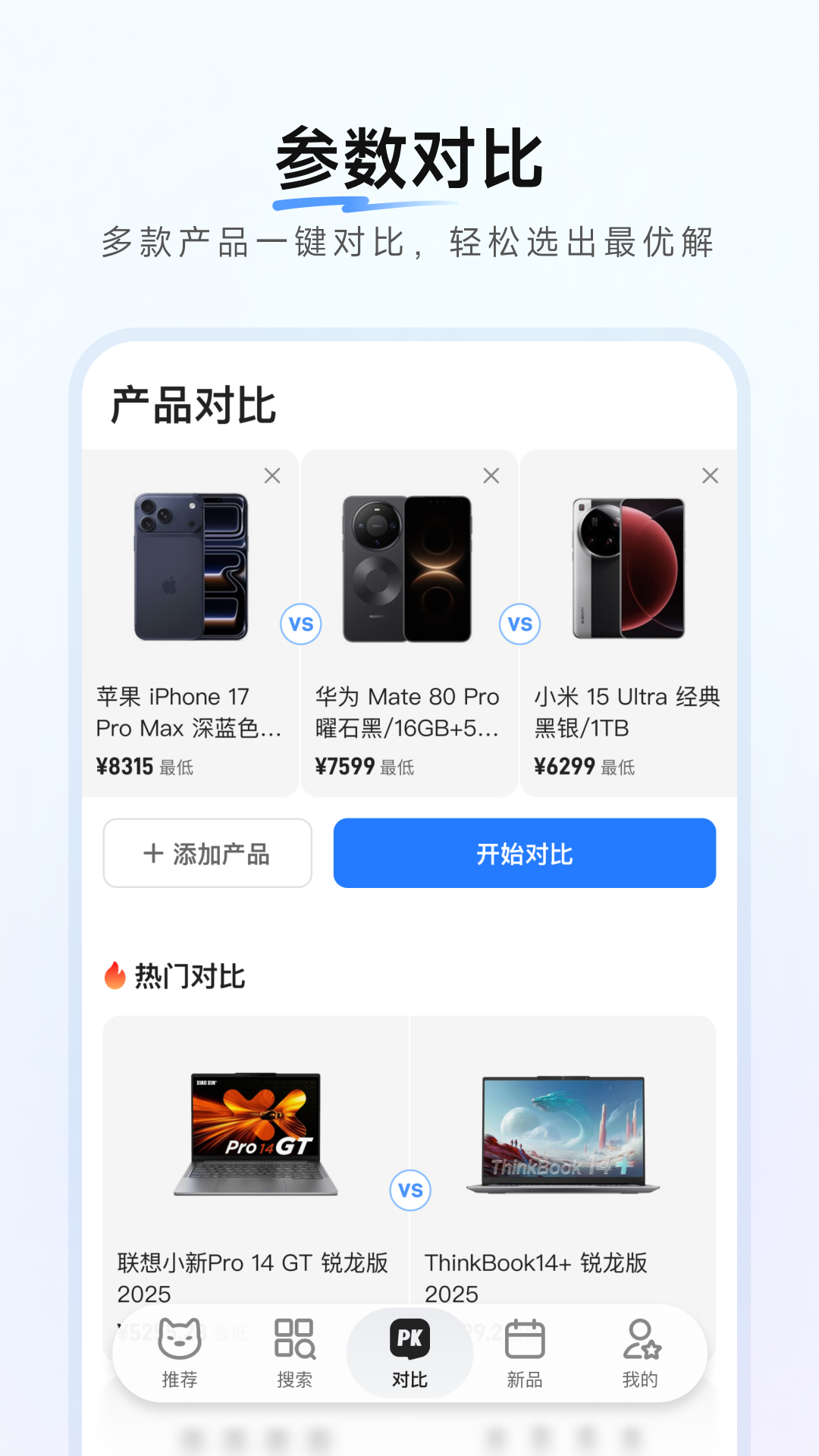Remove iPhone 17 Pro Max from comparison
819x1456 pixels.
[x=272, y=475]
